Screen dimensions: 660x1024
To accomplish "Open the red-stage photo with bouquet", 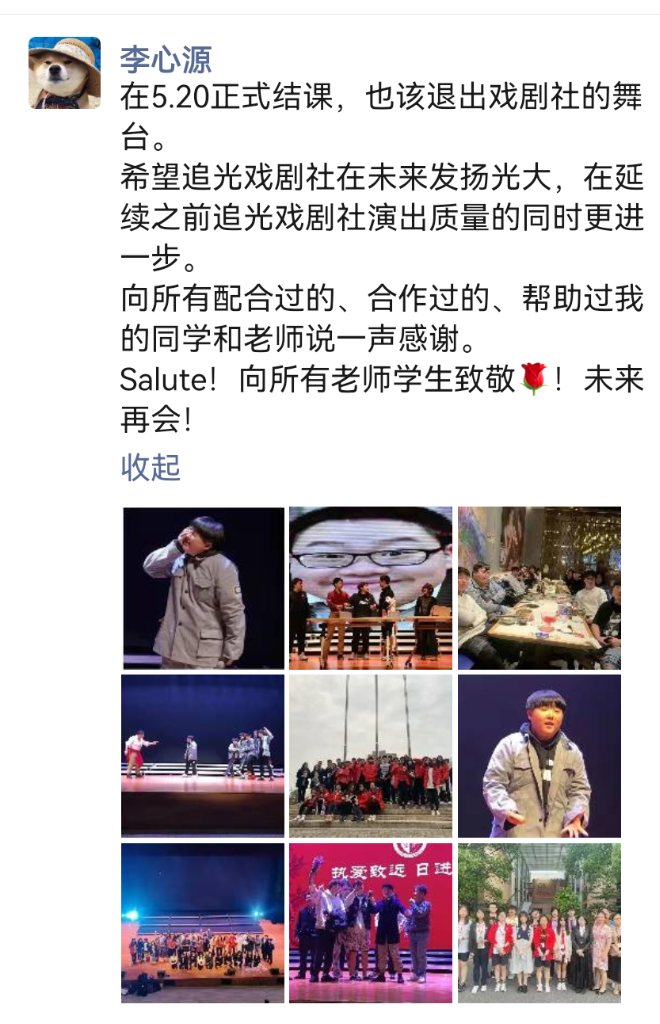I will 371,922.
